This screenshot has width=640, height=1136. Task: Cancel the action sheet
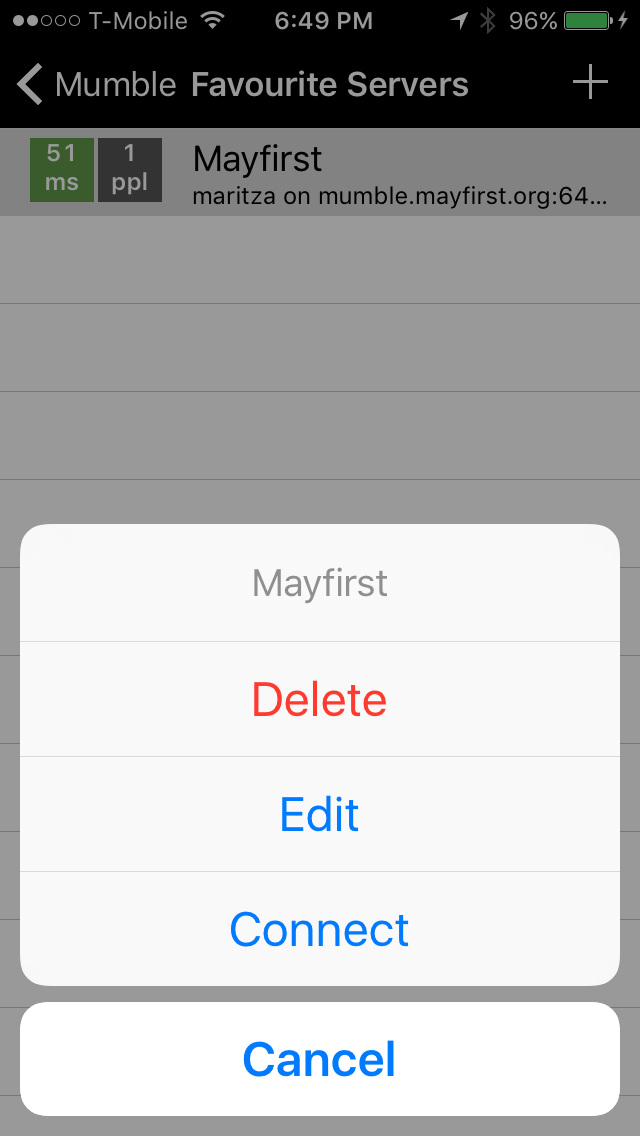pos(320,1058)
